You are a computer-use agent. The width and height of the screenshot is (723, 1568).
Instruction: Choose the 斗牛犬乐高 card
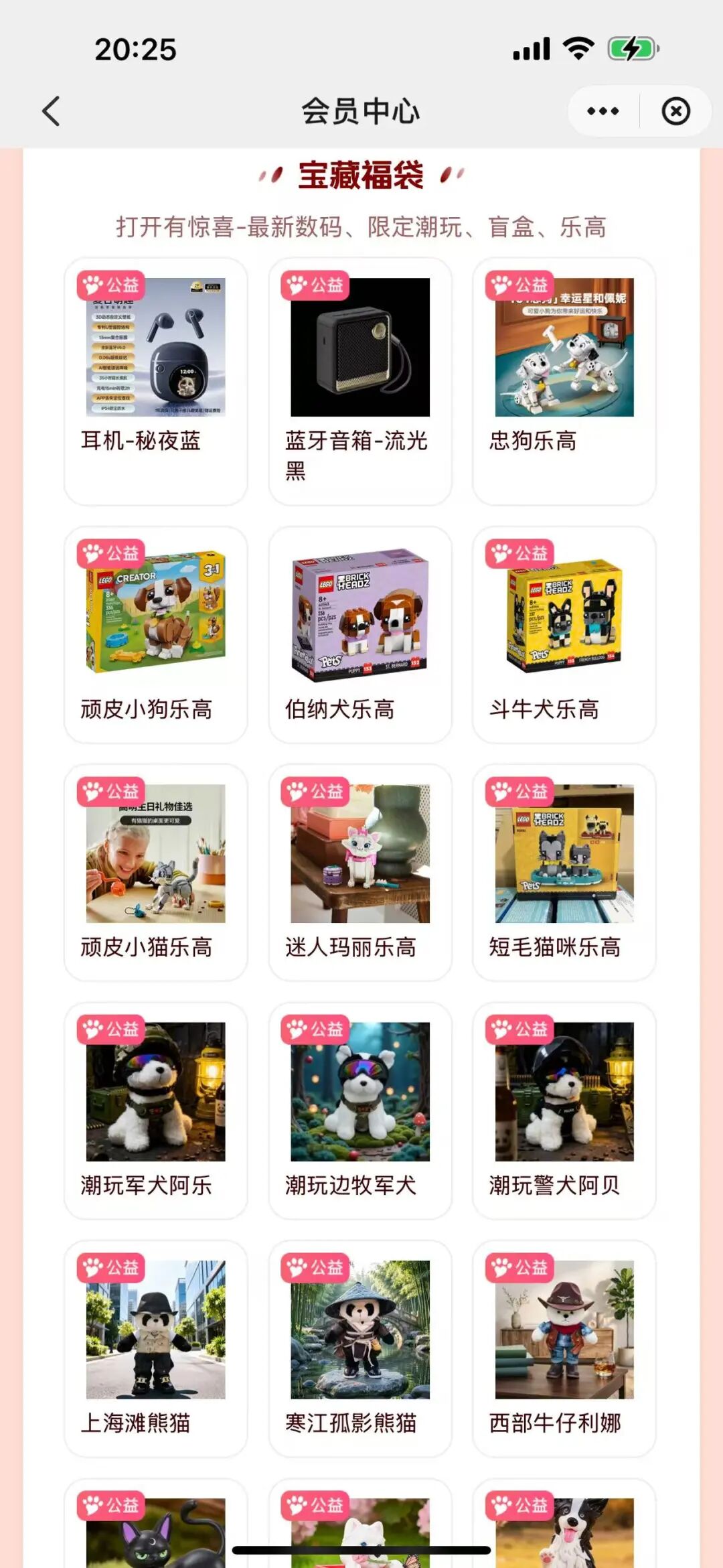click(x=564, y=634)
